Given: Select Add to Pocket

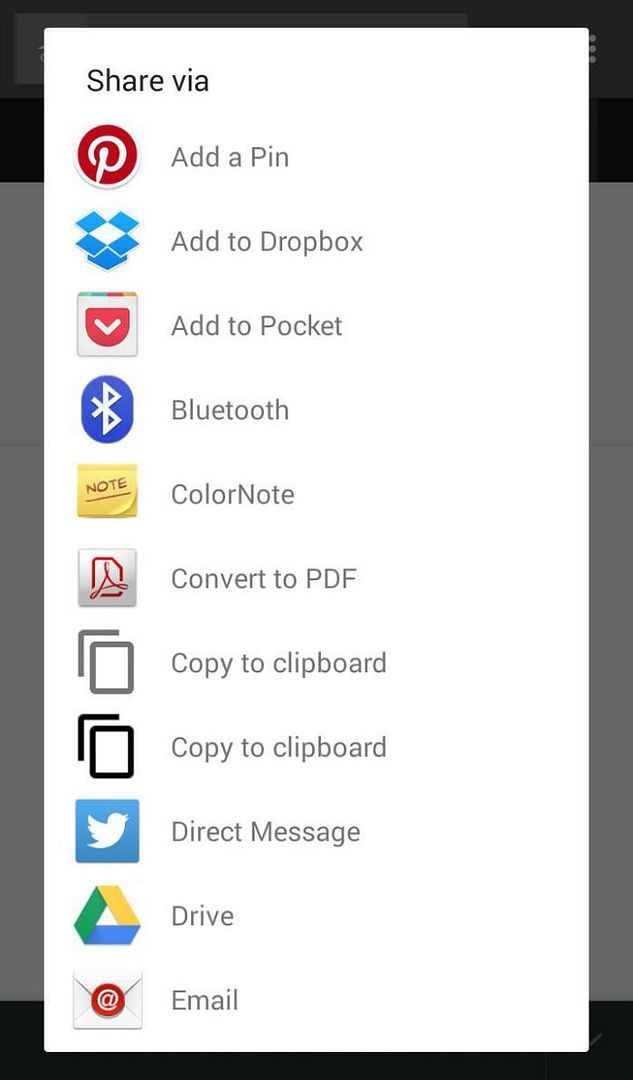Looking at the screenshot, I should (316, 325).
